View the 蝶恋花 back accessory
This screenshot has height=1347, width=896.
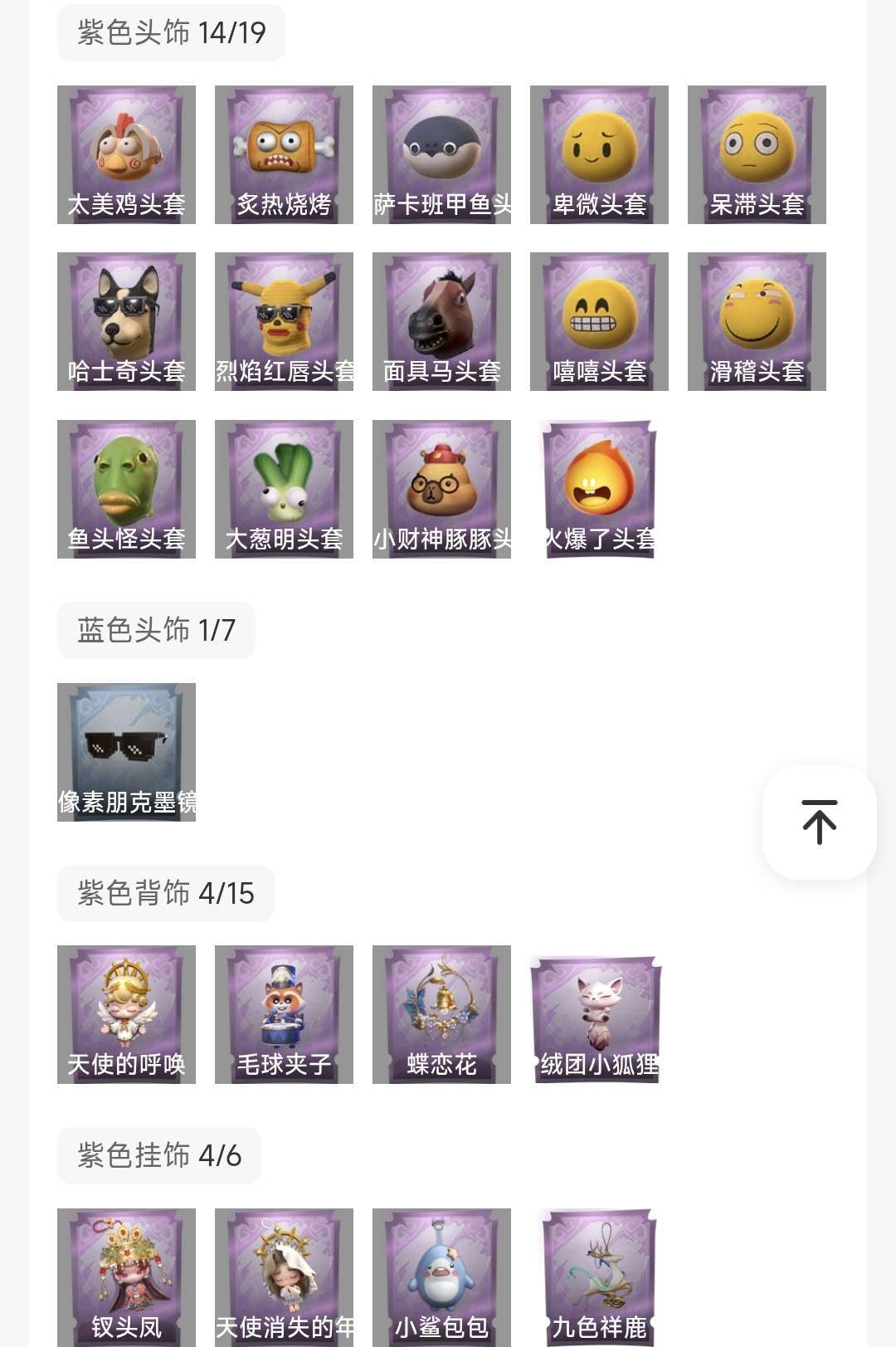point(441,1014)
